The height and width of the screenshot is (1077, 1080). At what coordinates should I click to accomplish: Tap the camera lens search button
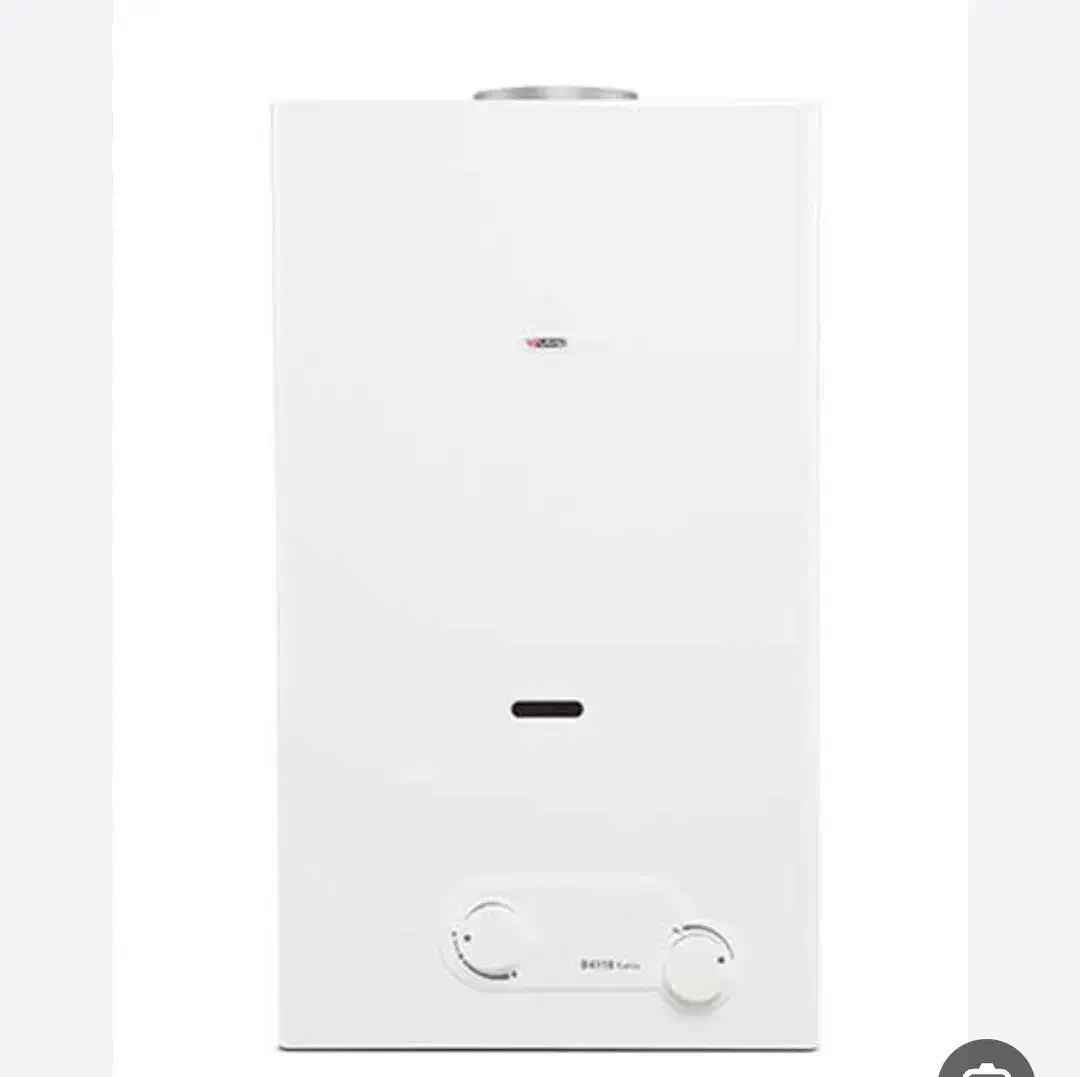point(986,1058)
